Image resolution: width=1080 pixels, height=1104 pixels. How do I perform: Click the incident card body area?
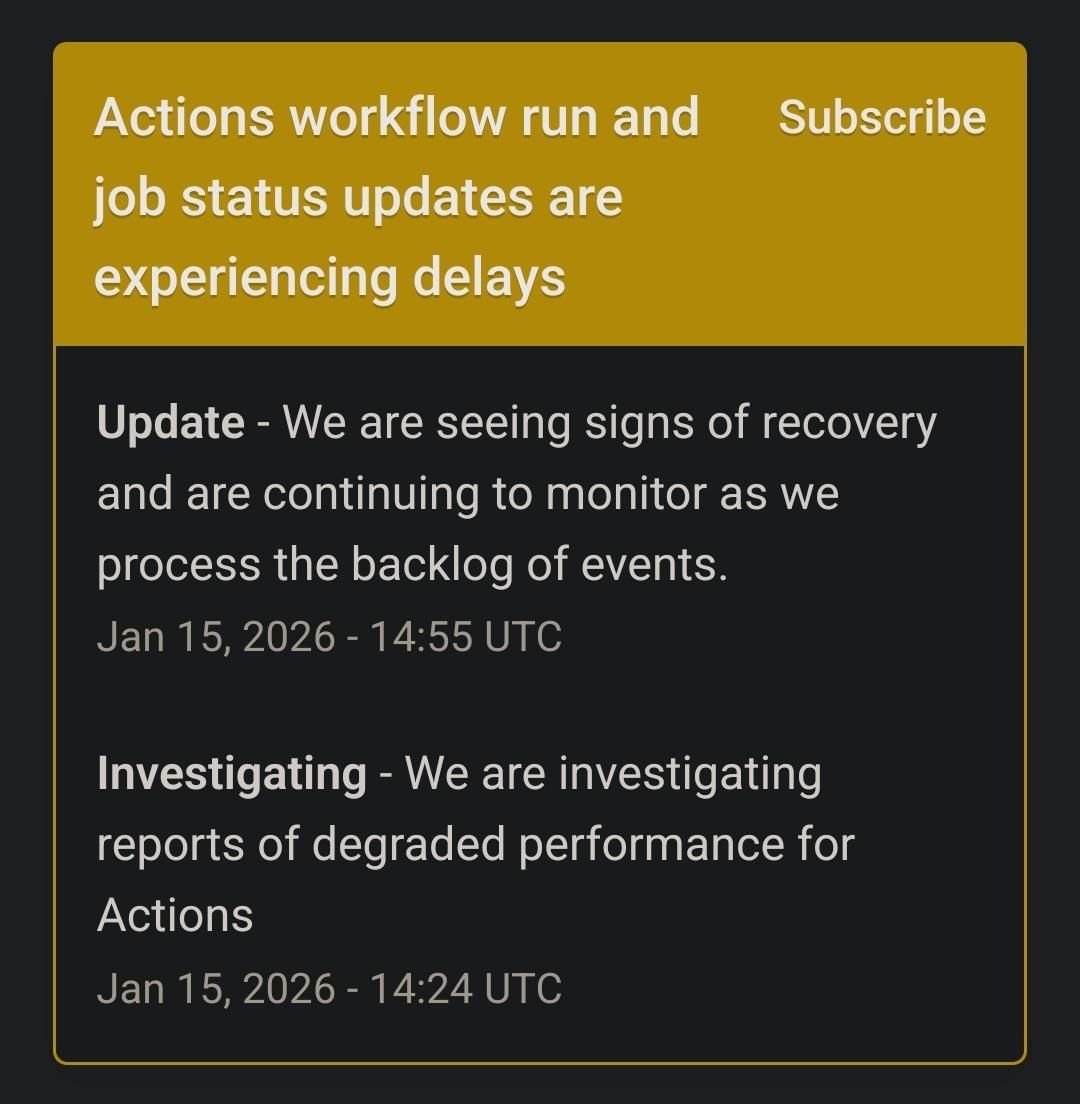tap(540, 700)
